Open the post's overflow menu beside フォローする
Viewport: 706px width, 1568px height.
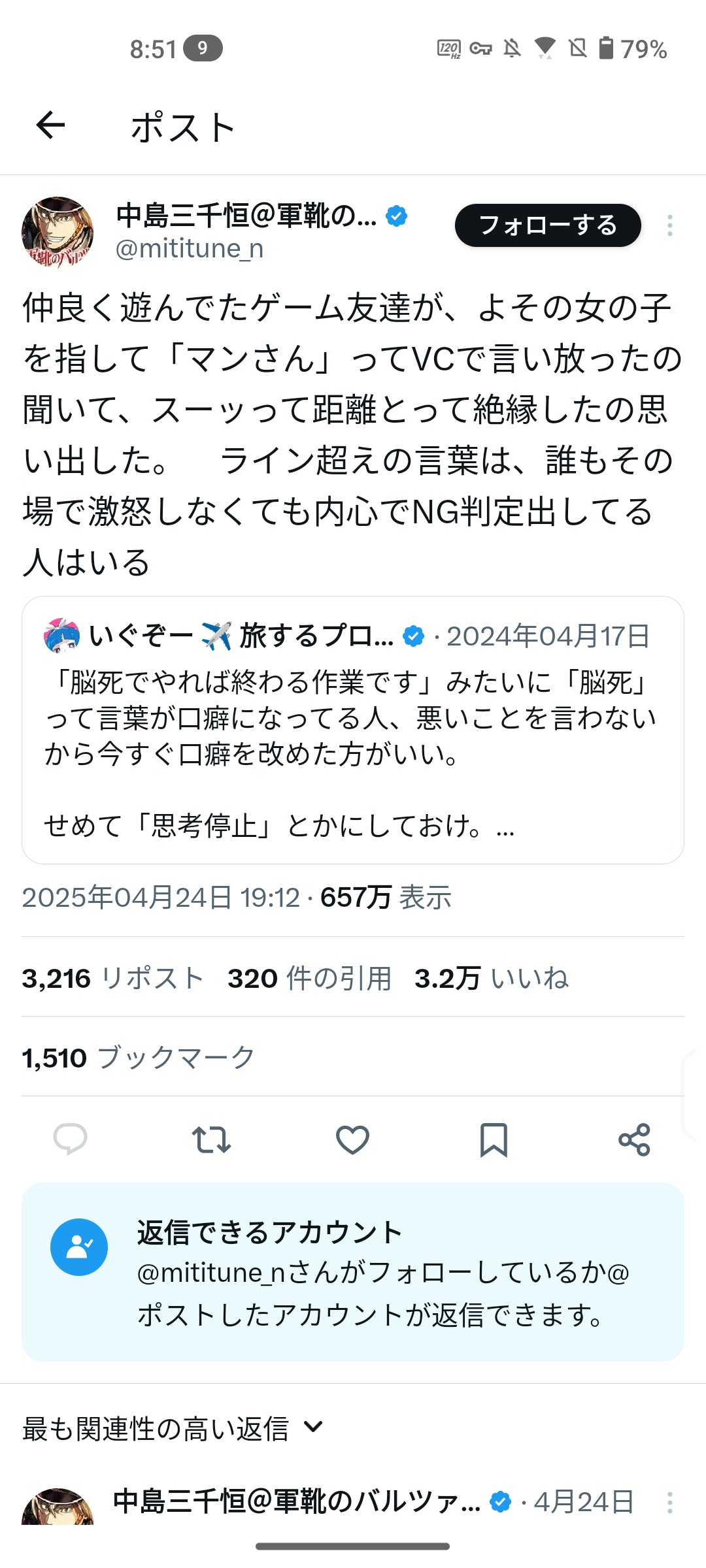pyautogui.click(x=669, y=225)
